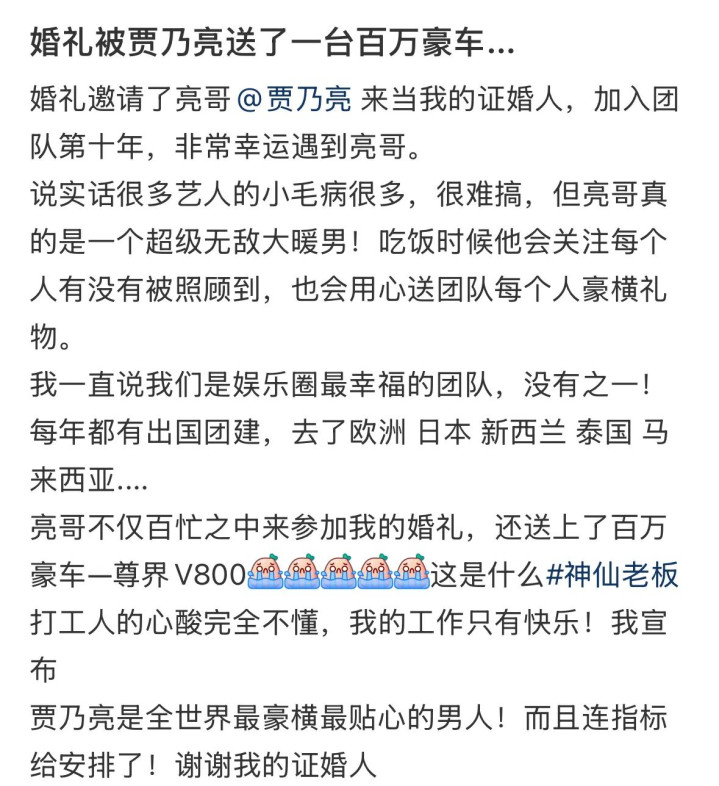Image resolution: width=719 pixels, height=786 pixels.
Task: Open the @贾乃亮 mention link
Action: click(293, 99)
